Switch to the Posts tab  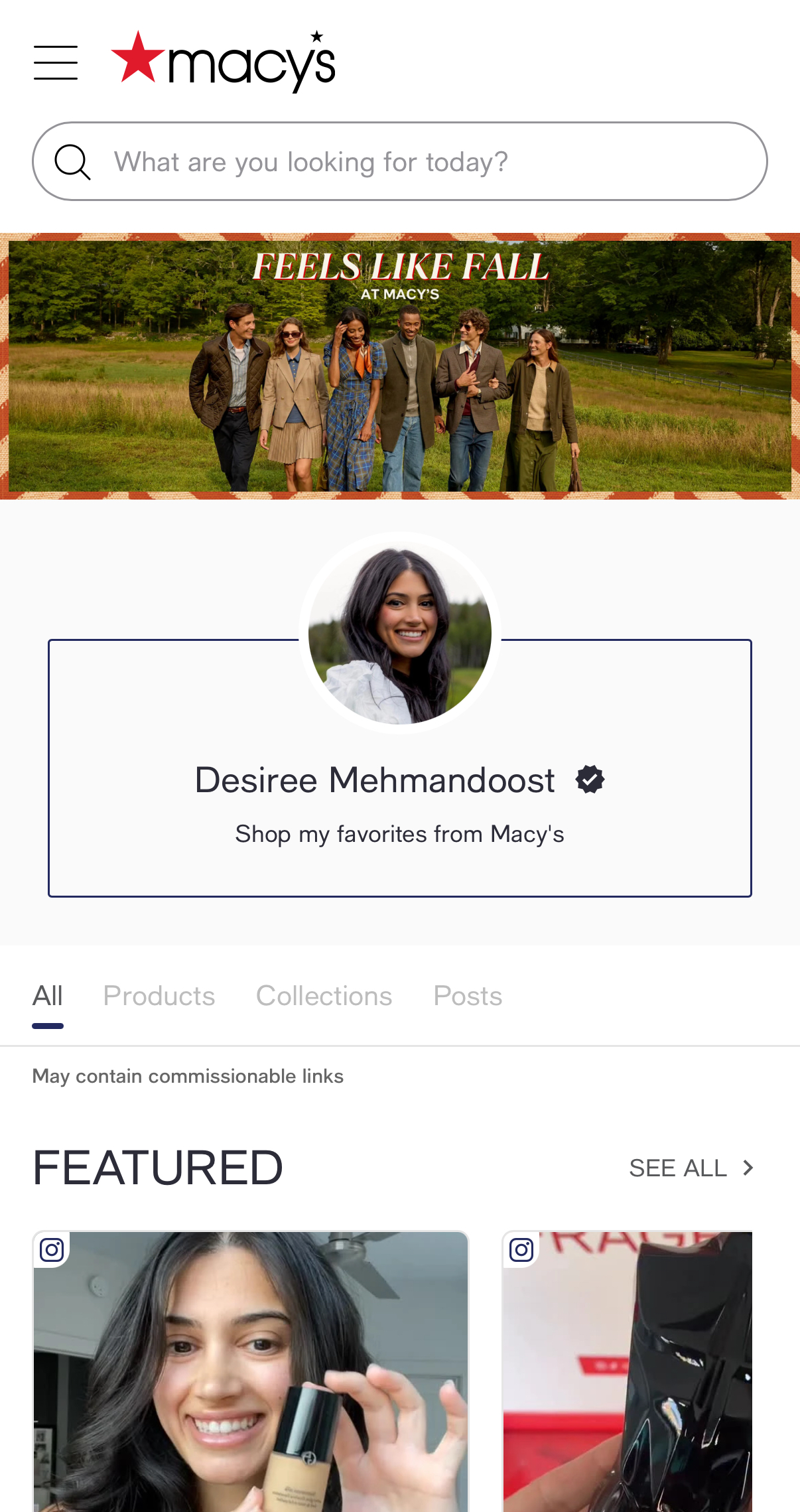pos(468,996)
